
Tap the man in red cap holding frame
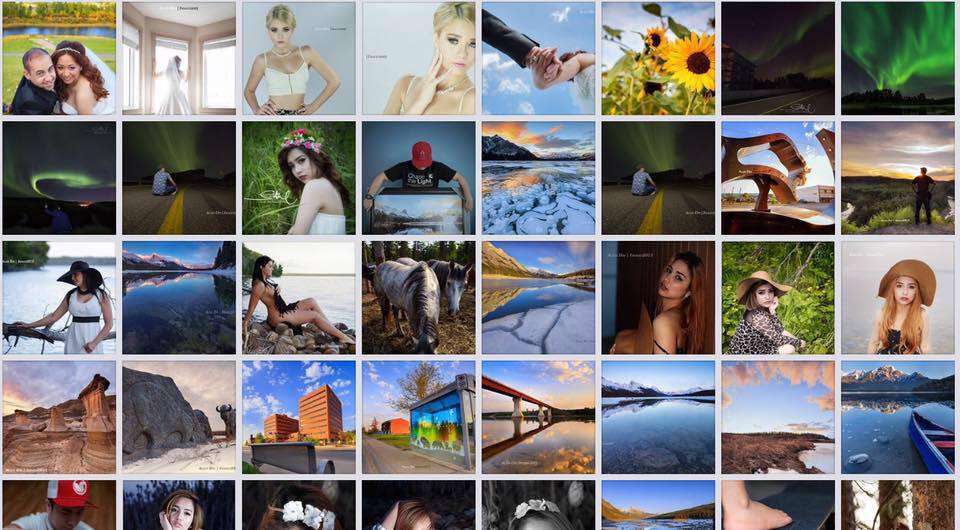(418, 178)
